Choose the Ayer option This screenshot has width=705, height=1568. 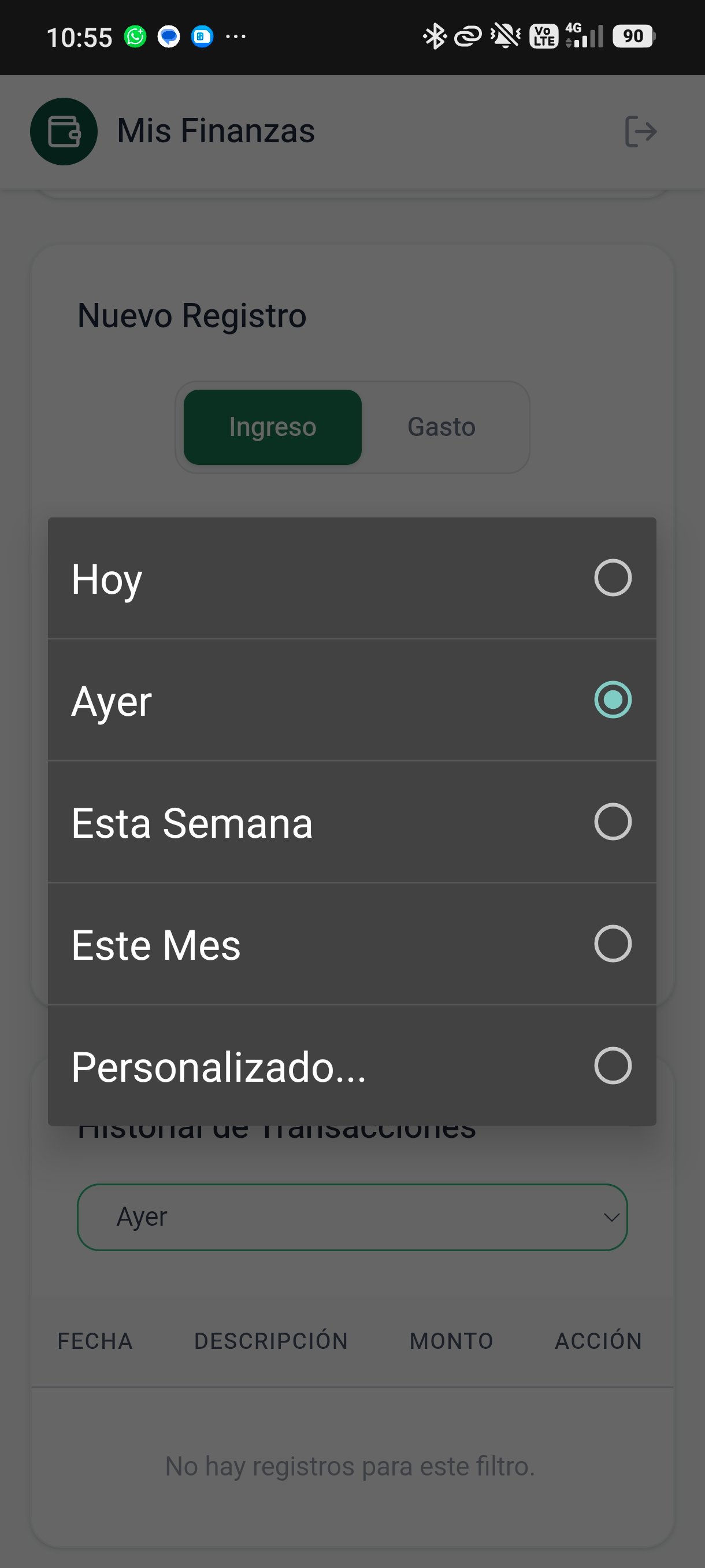pos(351,700)
